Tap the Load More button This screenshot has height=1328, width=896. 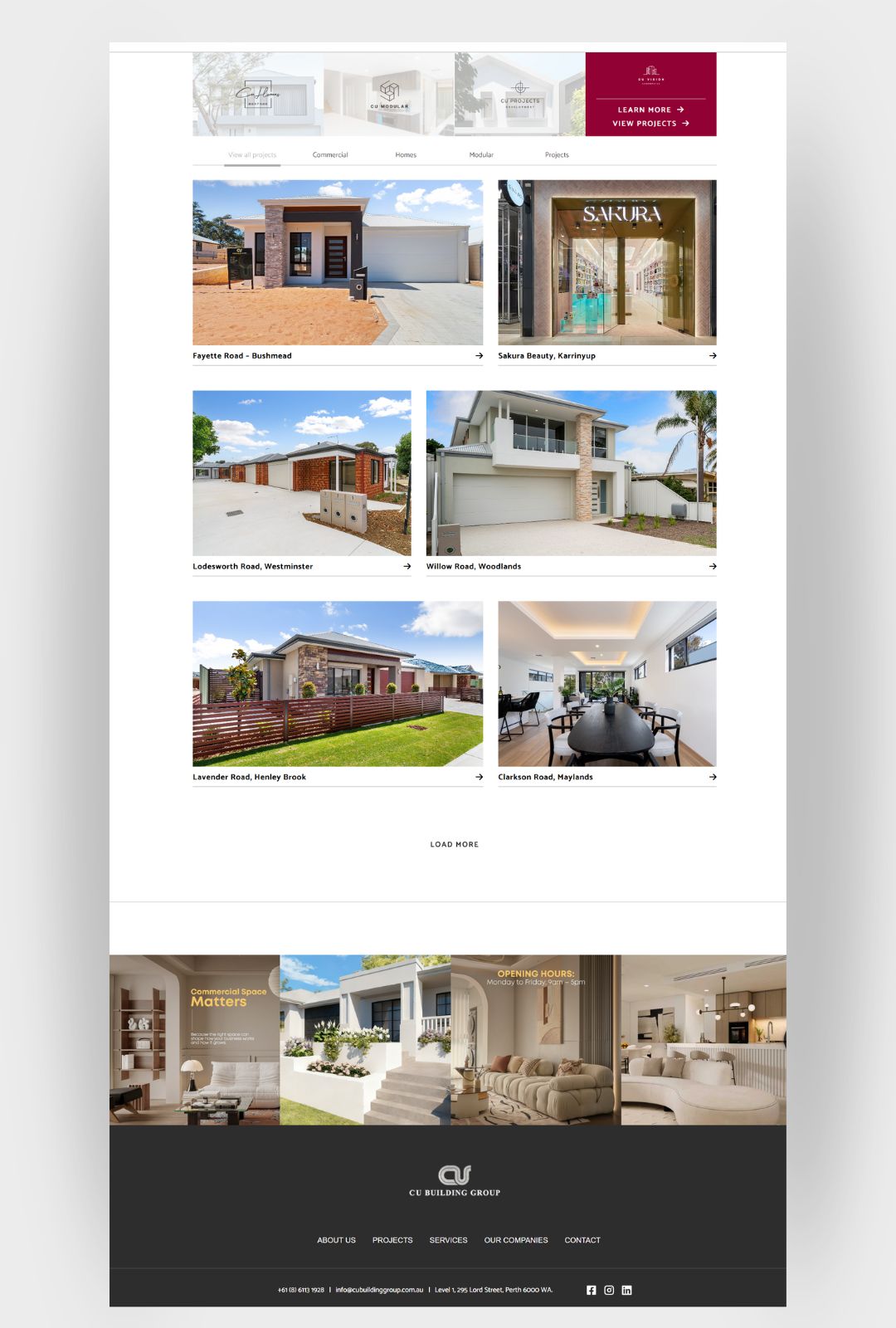click(454, 845)
